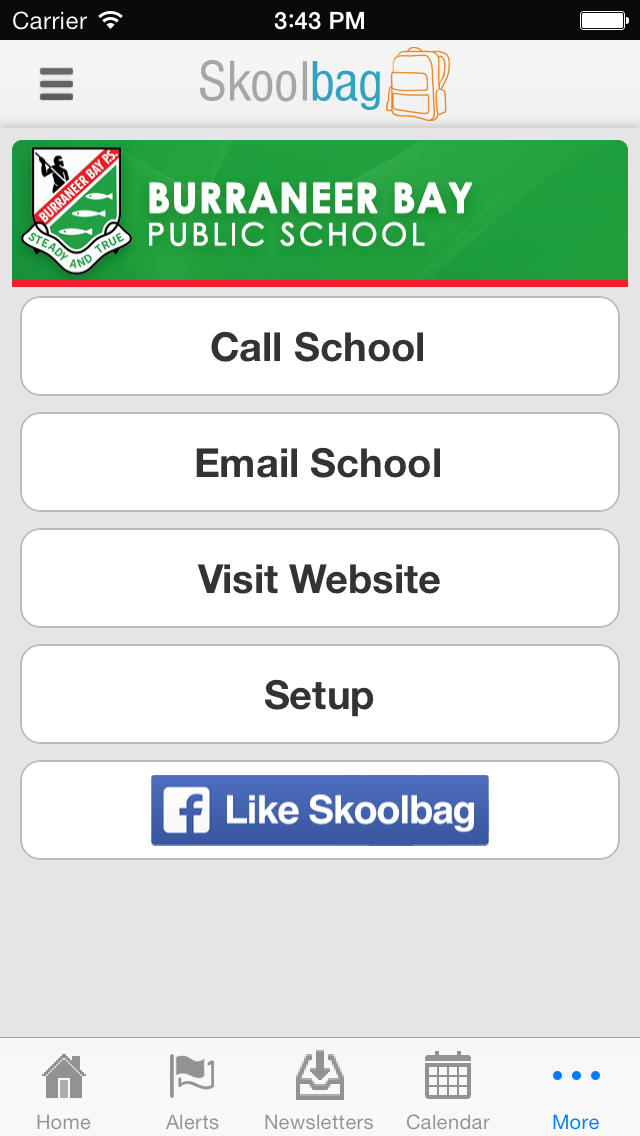This screenshot has width=640, height=1136.
Task: Open the hamburger drawer menu
Action: click(57, 84)
